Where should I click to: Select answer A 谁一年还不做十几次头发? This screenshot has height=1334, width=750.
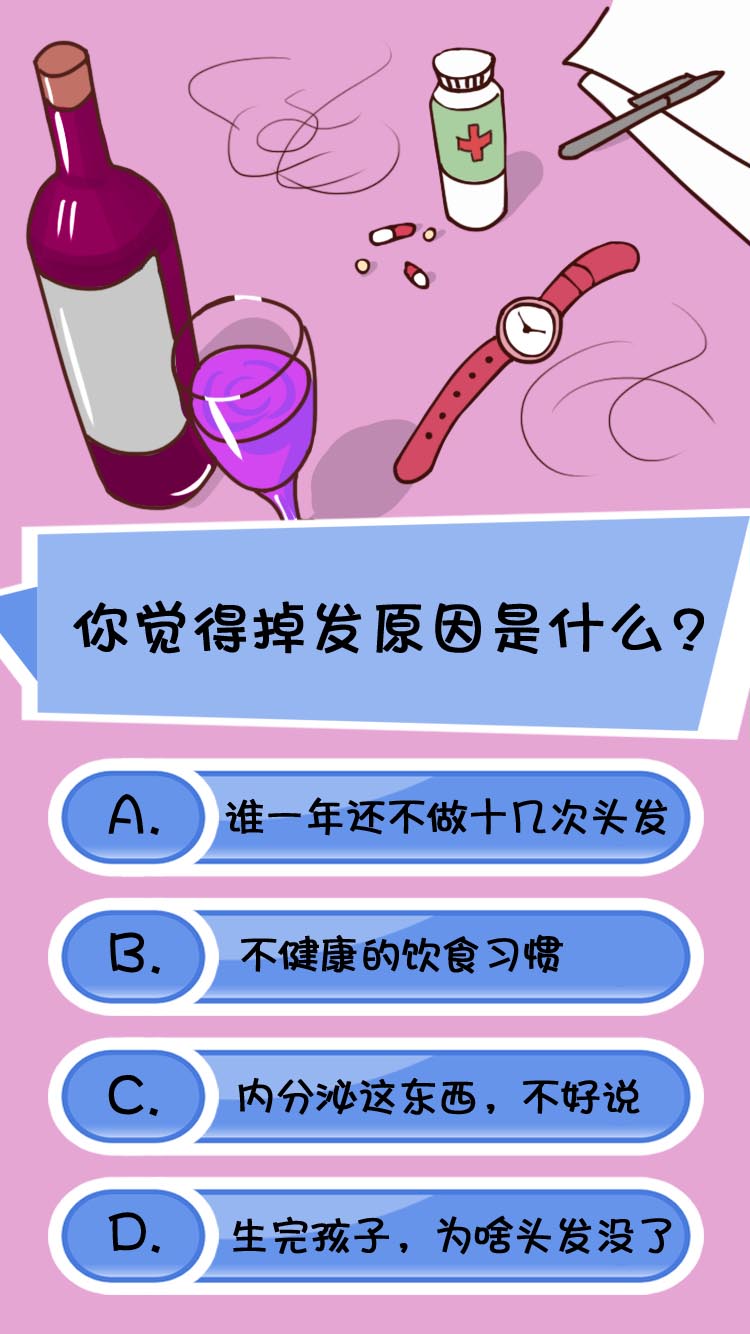tap(375, 818)
